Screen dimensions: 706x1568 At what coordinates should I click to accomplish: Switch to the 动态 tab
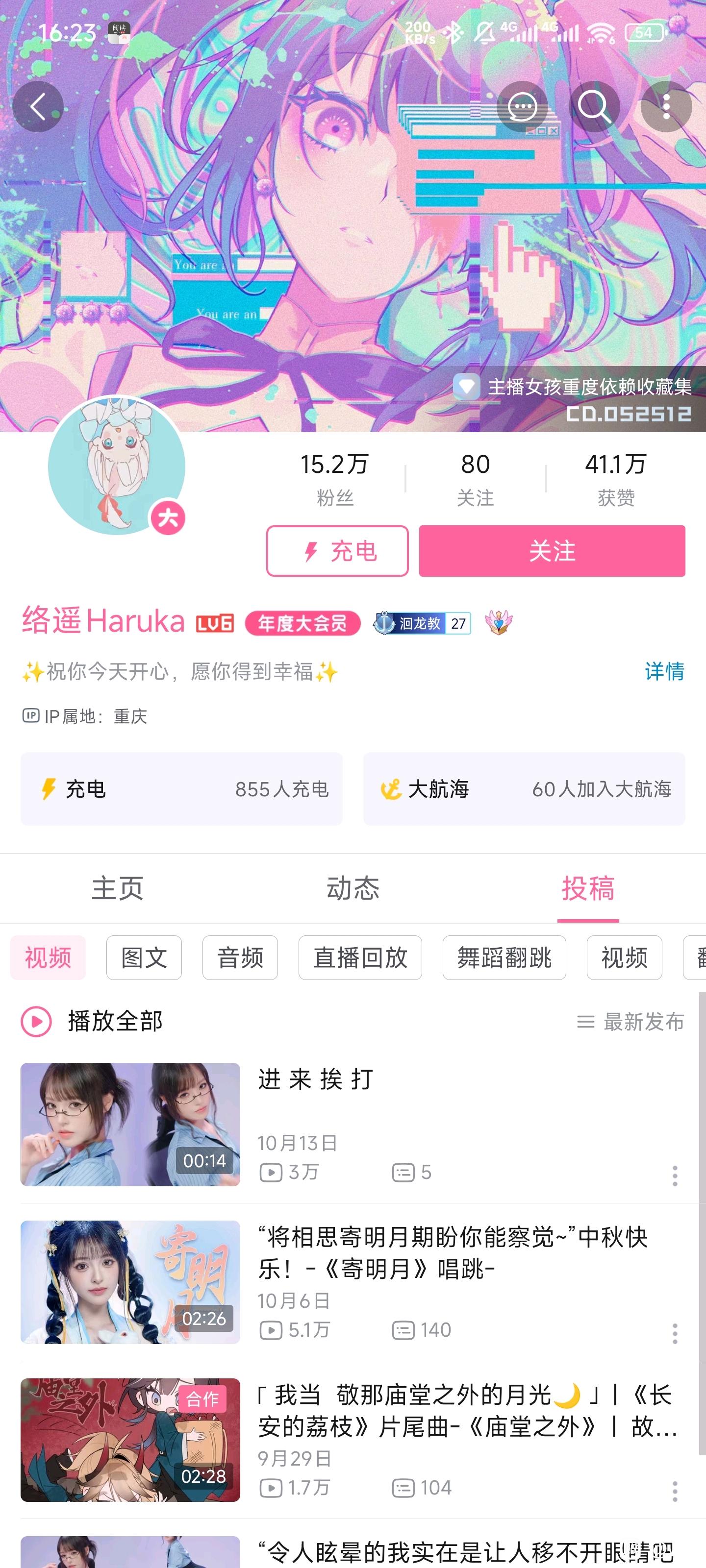point(353,888)
